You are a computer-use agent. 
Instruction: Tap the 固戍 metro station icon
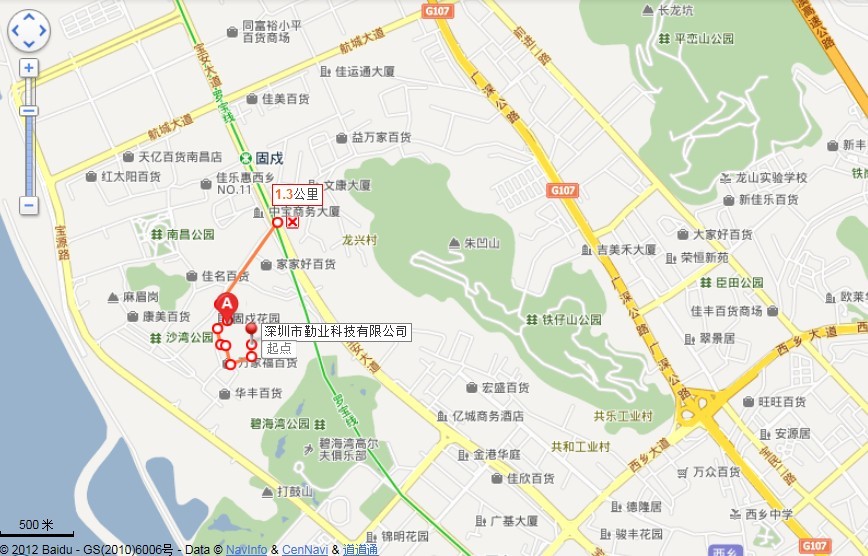pyautogui.click(x=245, y=158)
